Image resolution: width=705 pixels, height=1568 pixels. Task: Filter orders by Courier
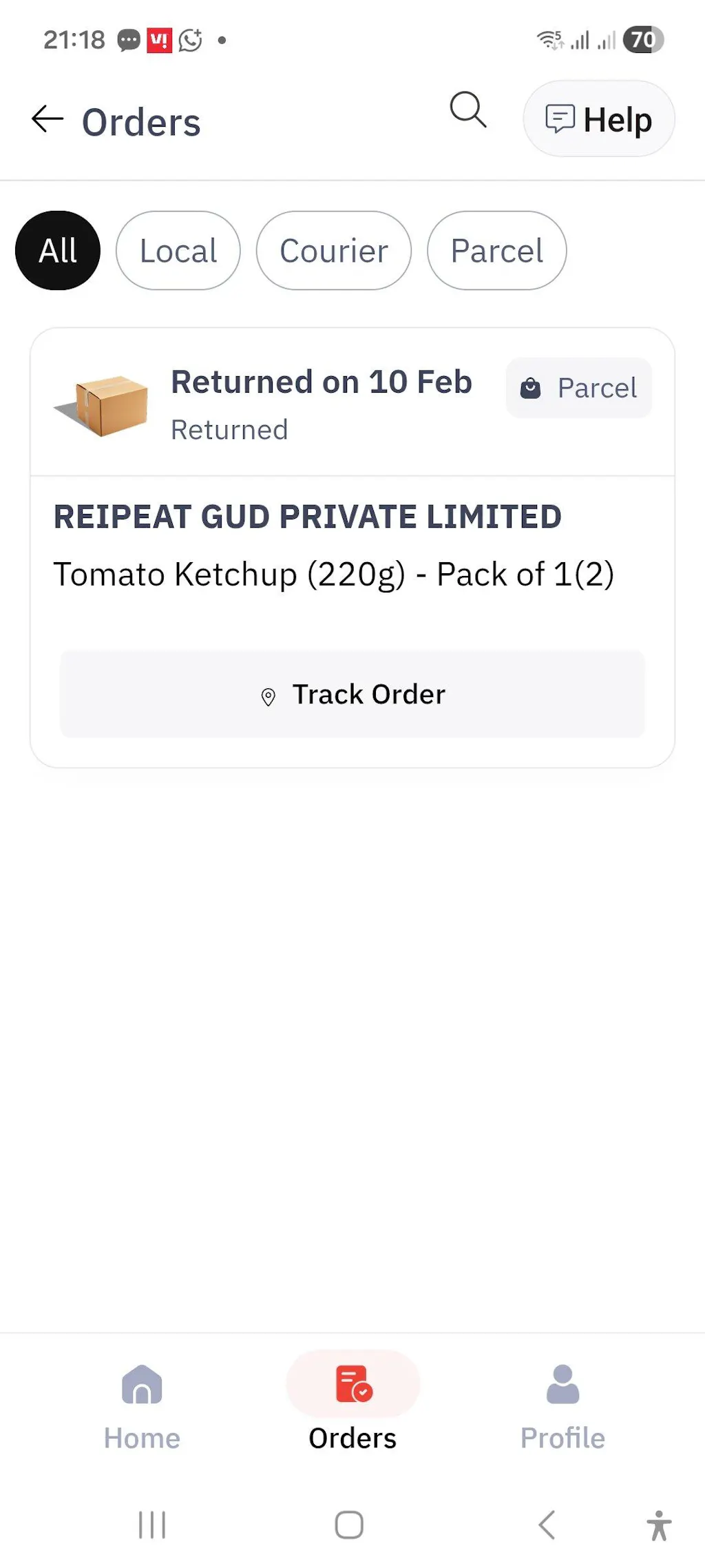[334, 251]
